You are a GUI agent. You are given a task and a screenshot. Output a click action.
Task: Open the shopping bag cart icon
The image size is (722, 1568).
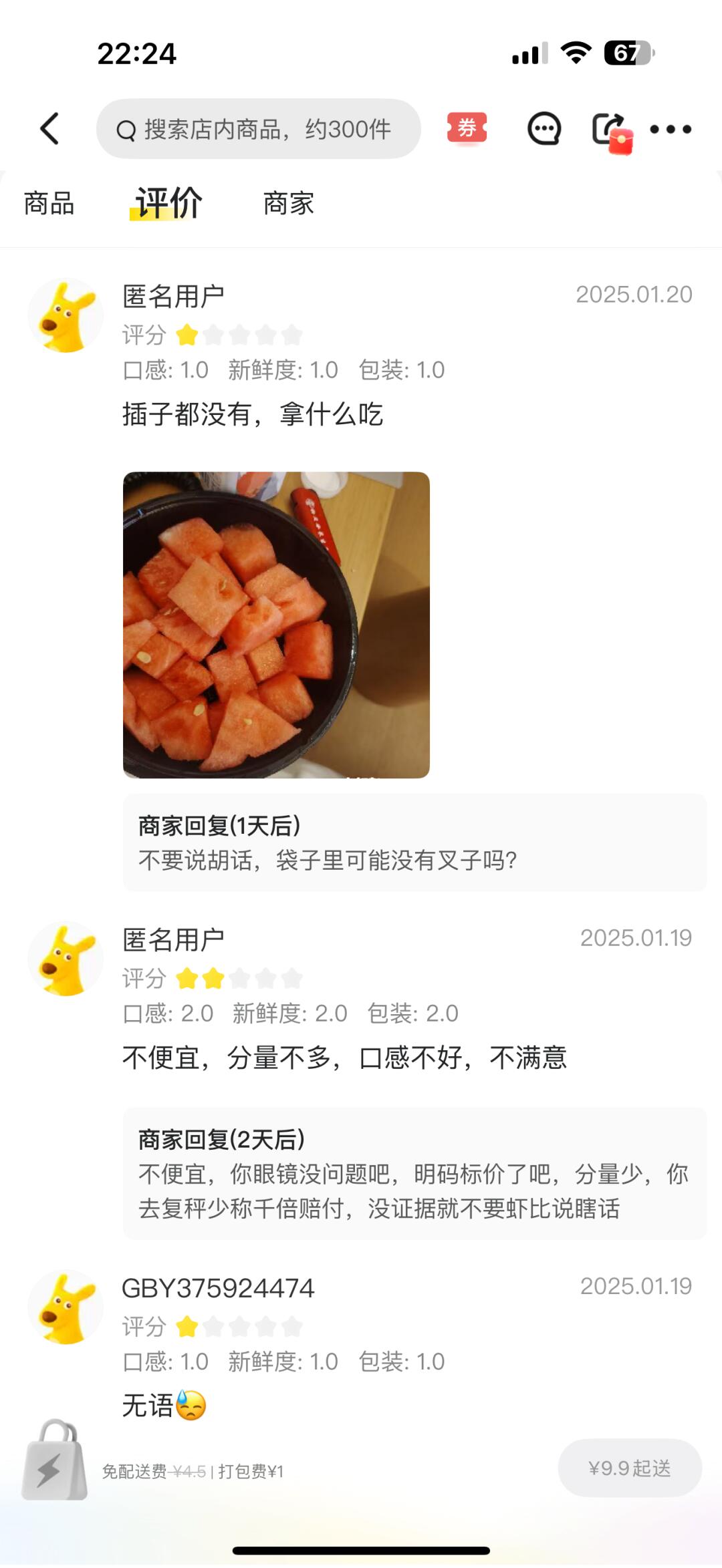(x=55, y=1460)
